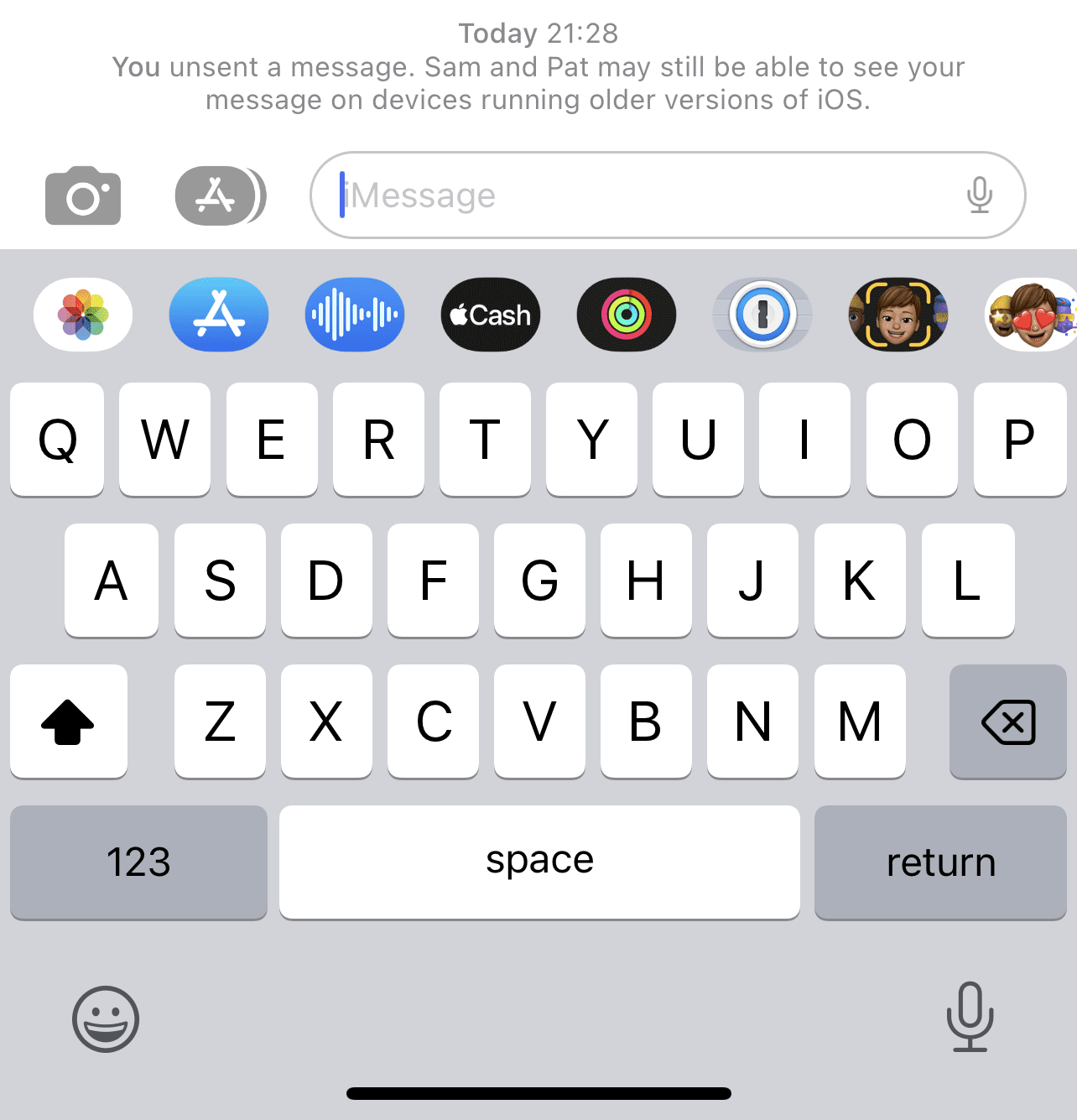
Task: Open the Photos iMessage app
Action: point(83,315)
